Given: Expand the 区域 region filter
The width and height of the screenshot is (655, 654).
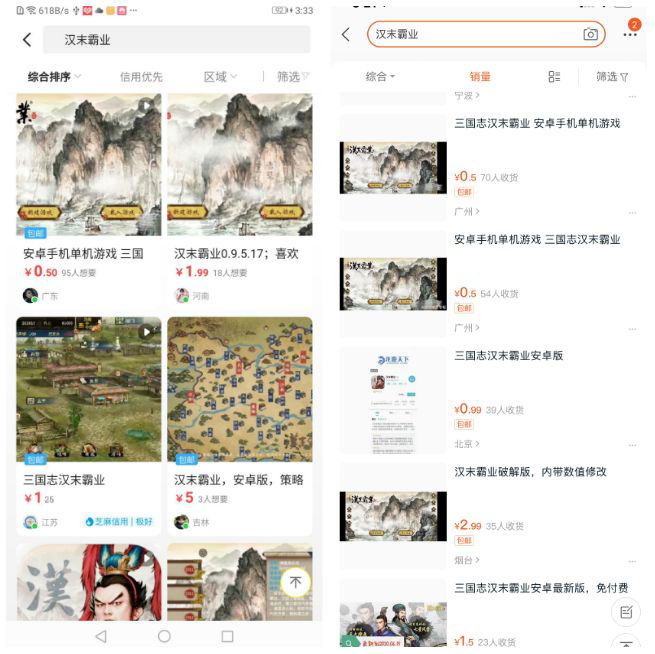Looking at the screenshot, I should (x=220, y=77).
